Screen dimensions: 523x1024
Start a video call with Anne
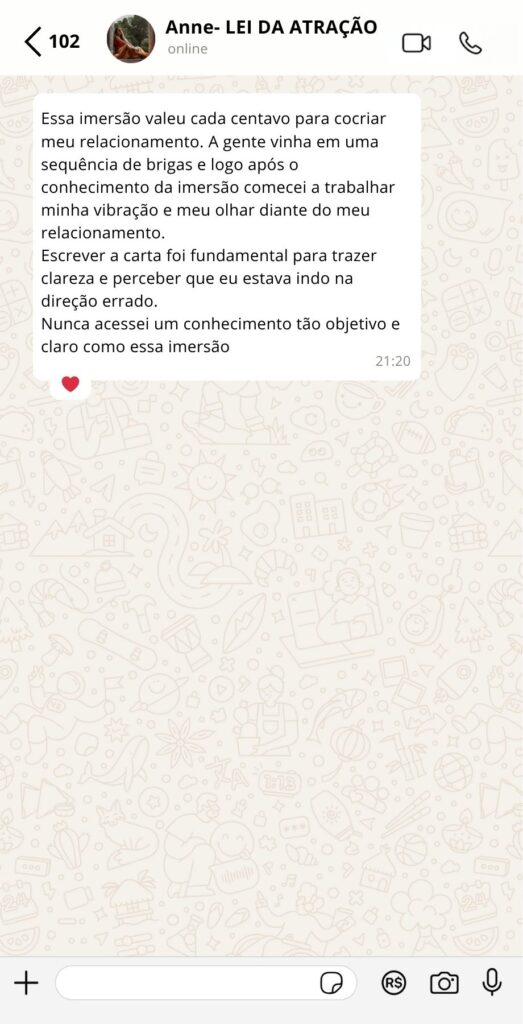click(416, 43)
